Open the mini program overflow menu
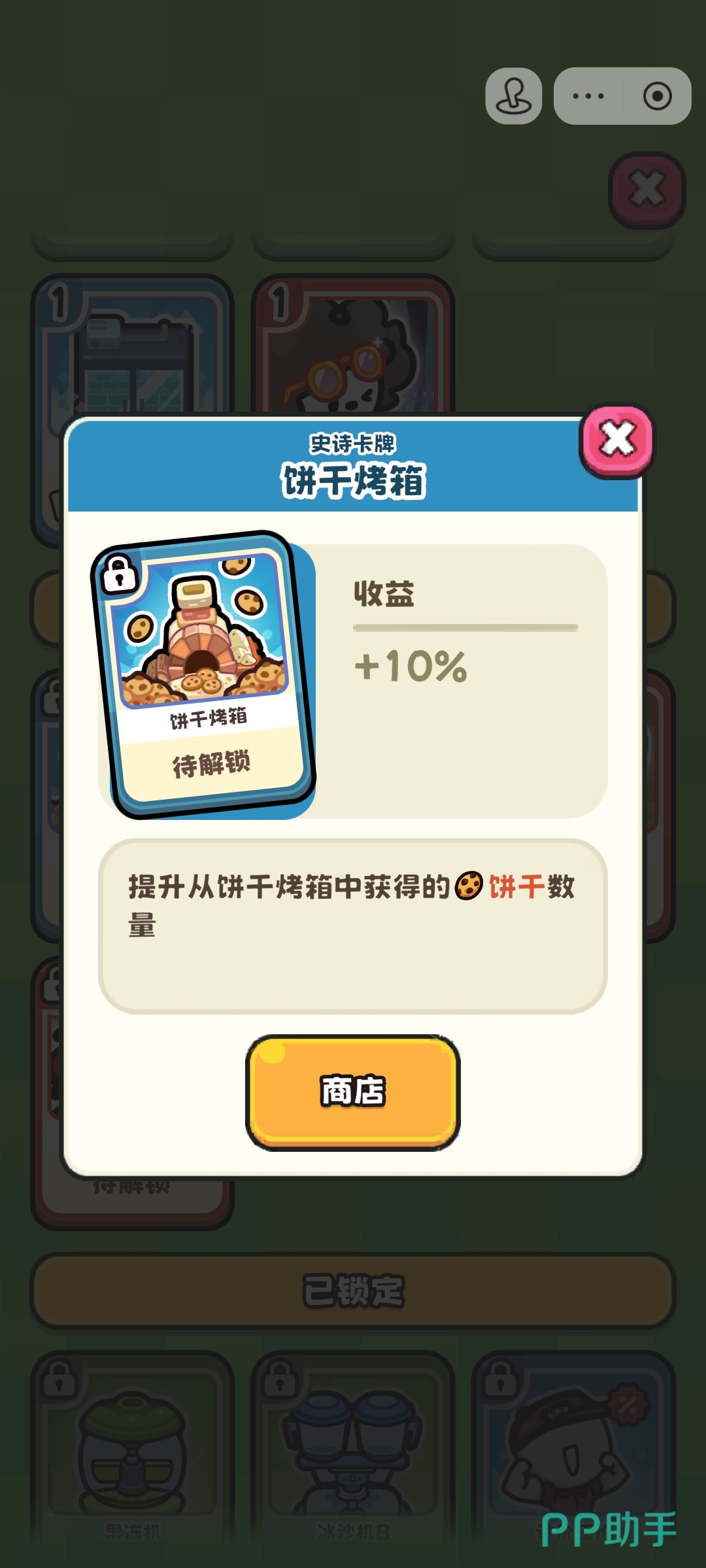 [588, 96]
